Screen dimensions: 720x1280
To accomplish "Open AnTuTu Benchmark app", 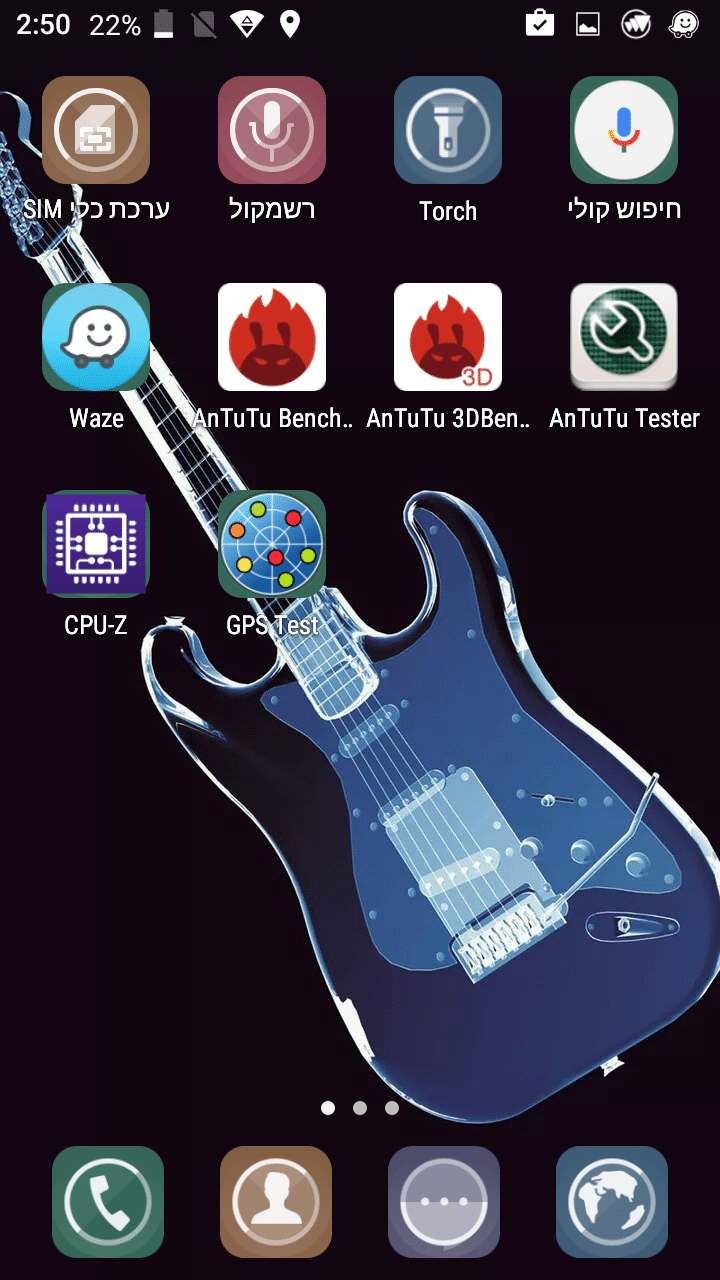I will pos(272,338).
